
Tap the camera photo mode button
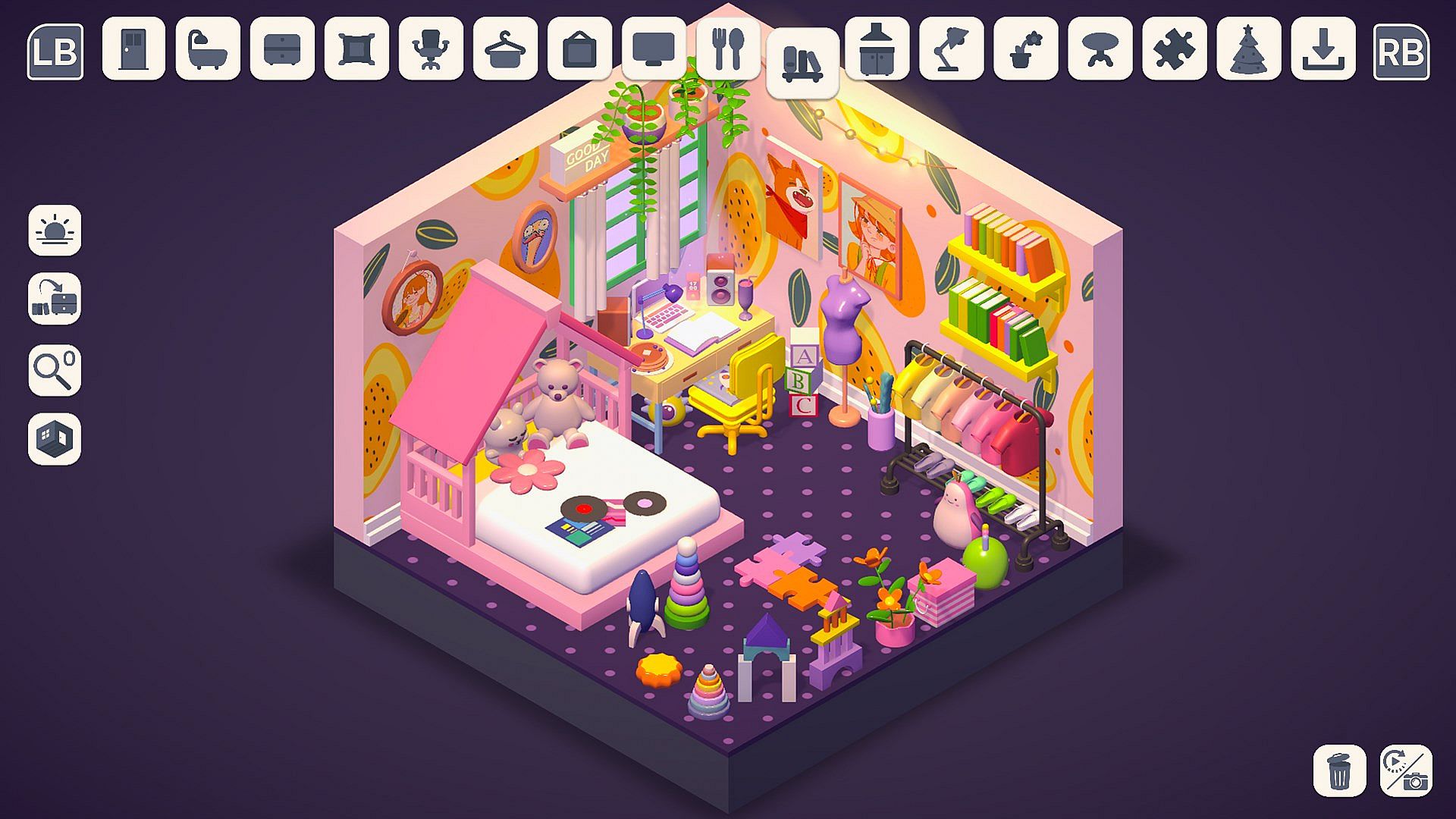pos(1405,770)
